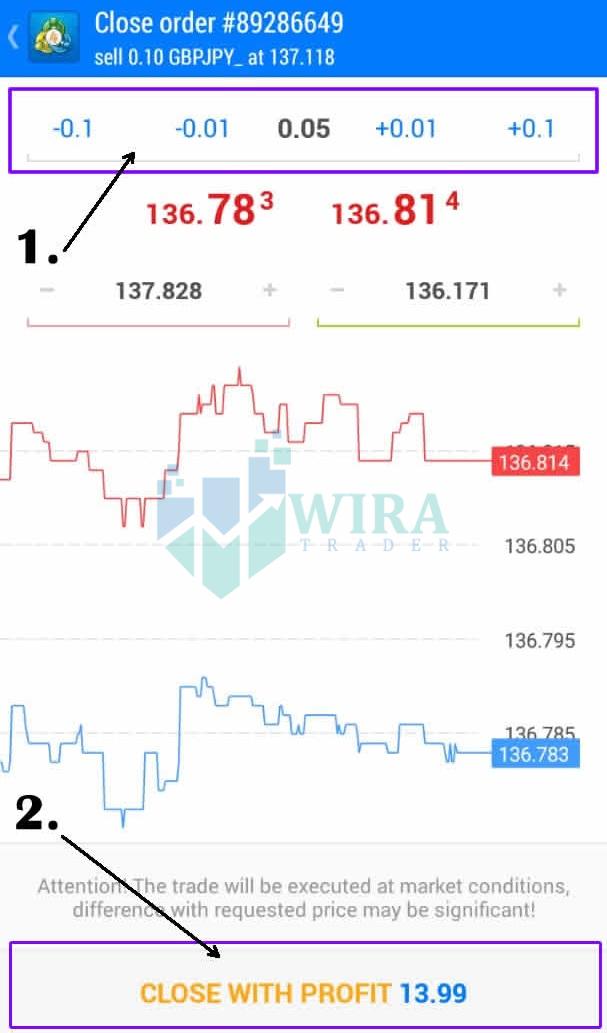Tap the plus beside 137.828
This screenshot has width=607, height=1033.
269,291
